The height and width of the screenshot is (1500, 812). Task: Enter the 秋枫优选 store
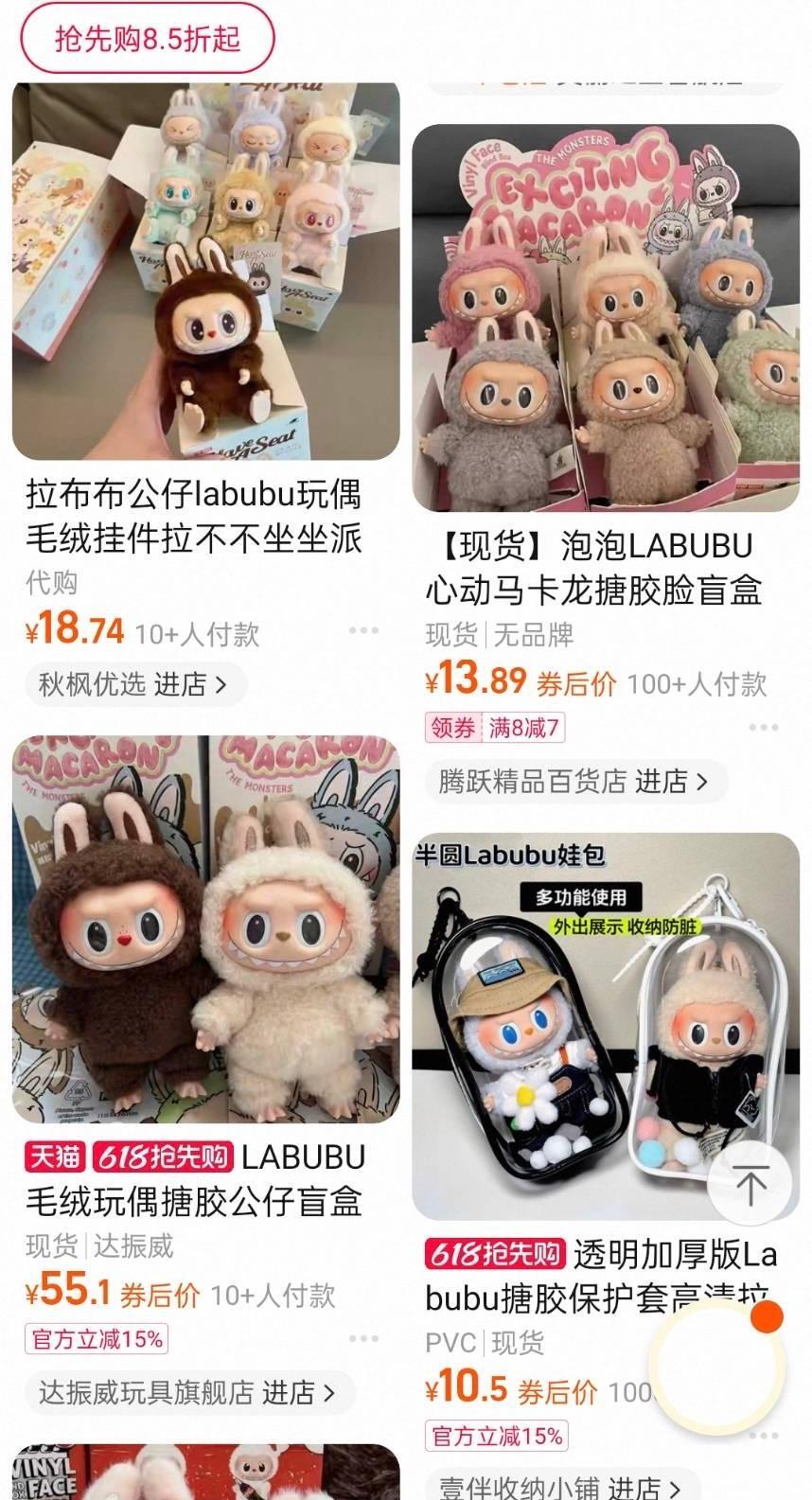134,684
